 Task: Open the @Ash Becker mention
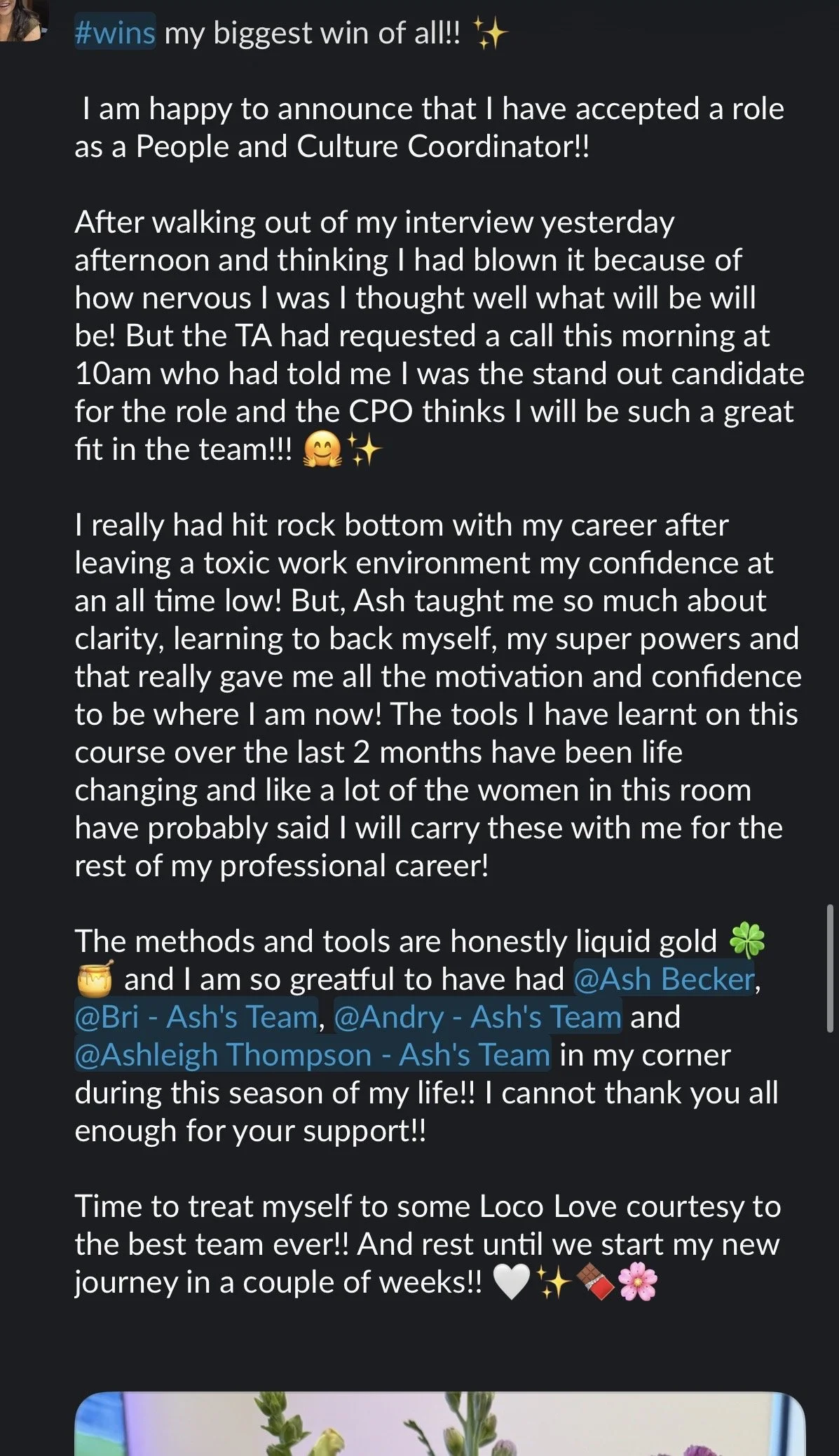click(664, 979)
